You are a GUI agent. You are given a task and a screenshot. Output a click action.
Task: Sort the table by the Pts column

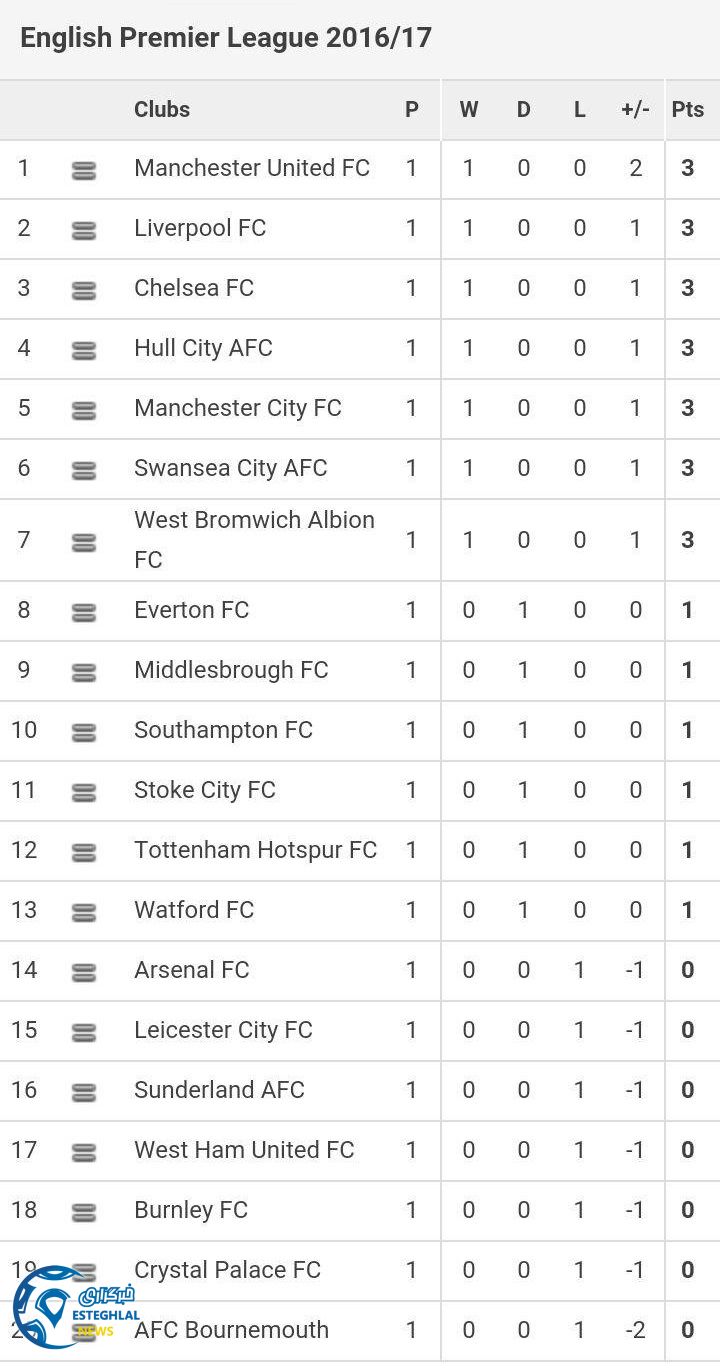[x=687, y=110]
